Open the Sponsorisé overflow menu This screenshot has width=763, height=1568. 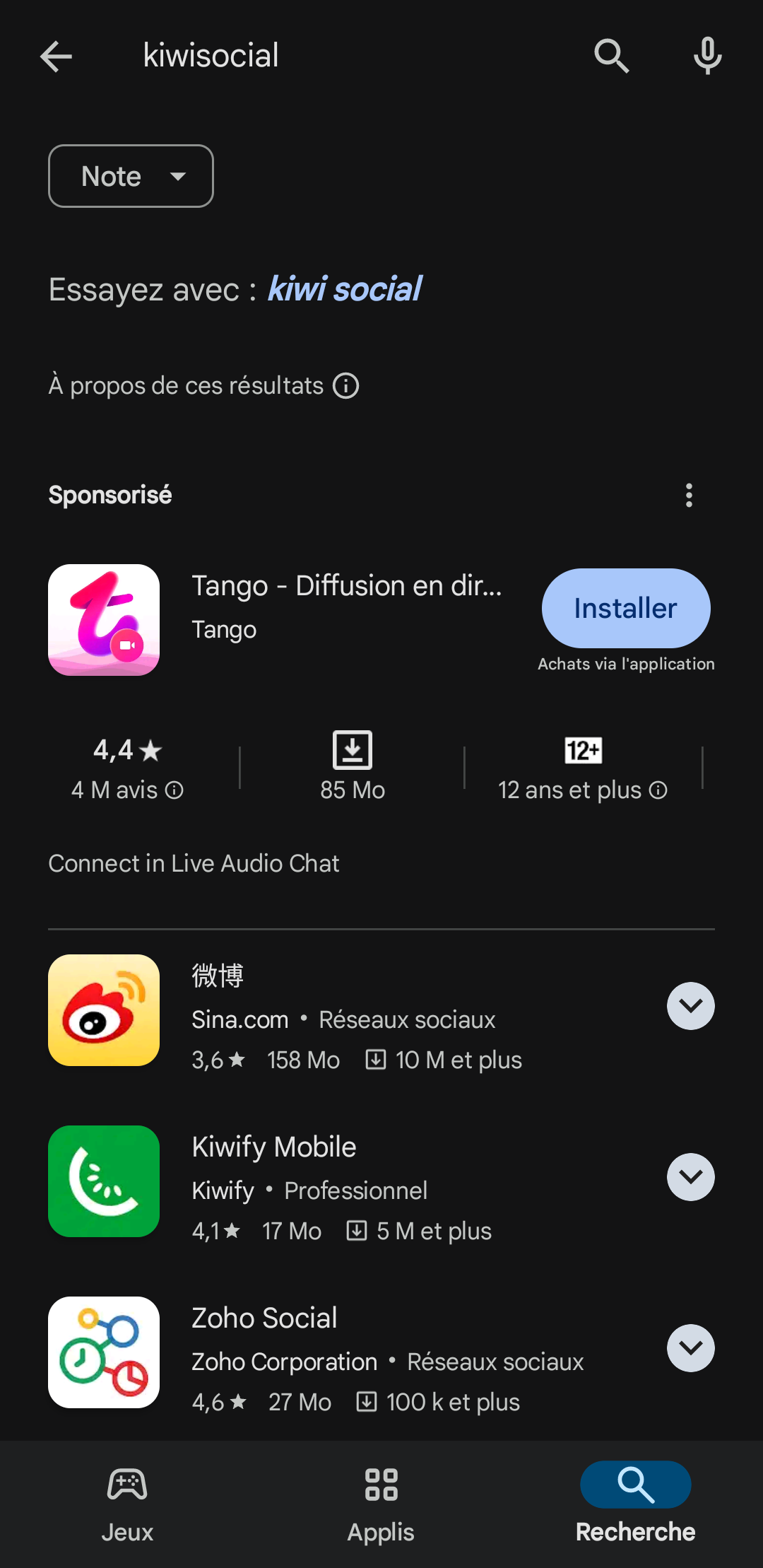[689, 495]
